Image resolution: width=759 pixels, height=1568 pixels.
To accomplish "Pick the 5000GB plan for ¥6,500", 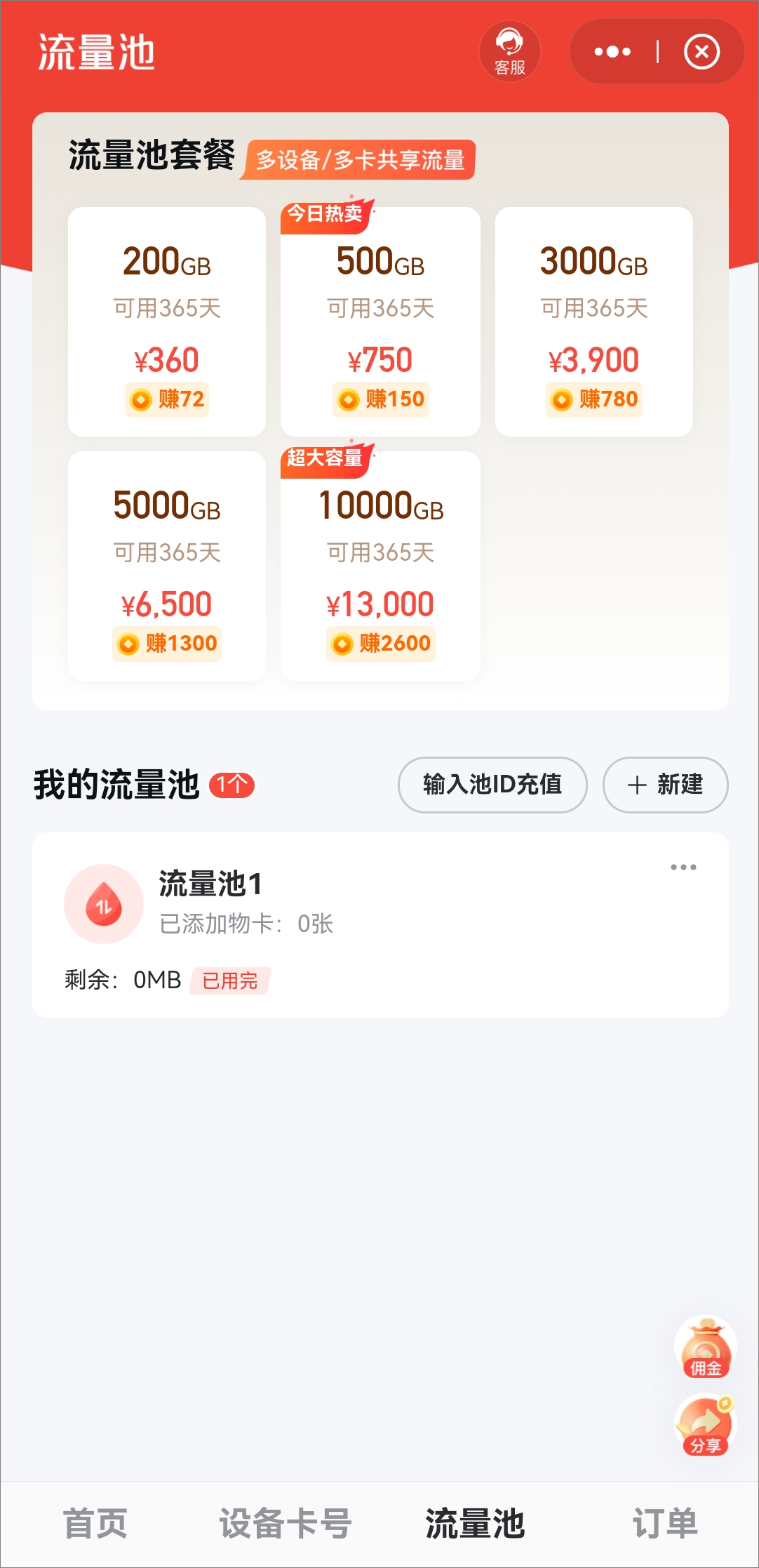I will [167, 566].
